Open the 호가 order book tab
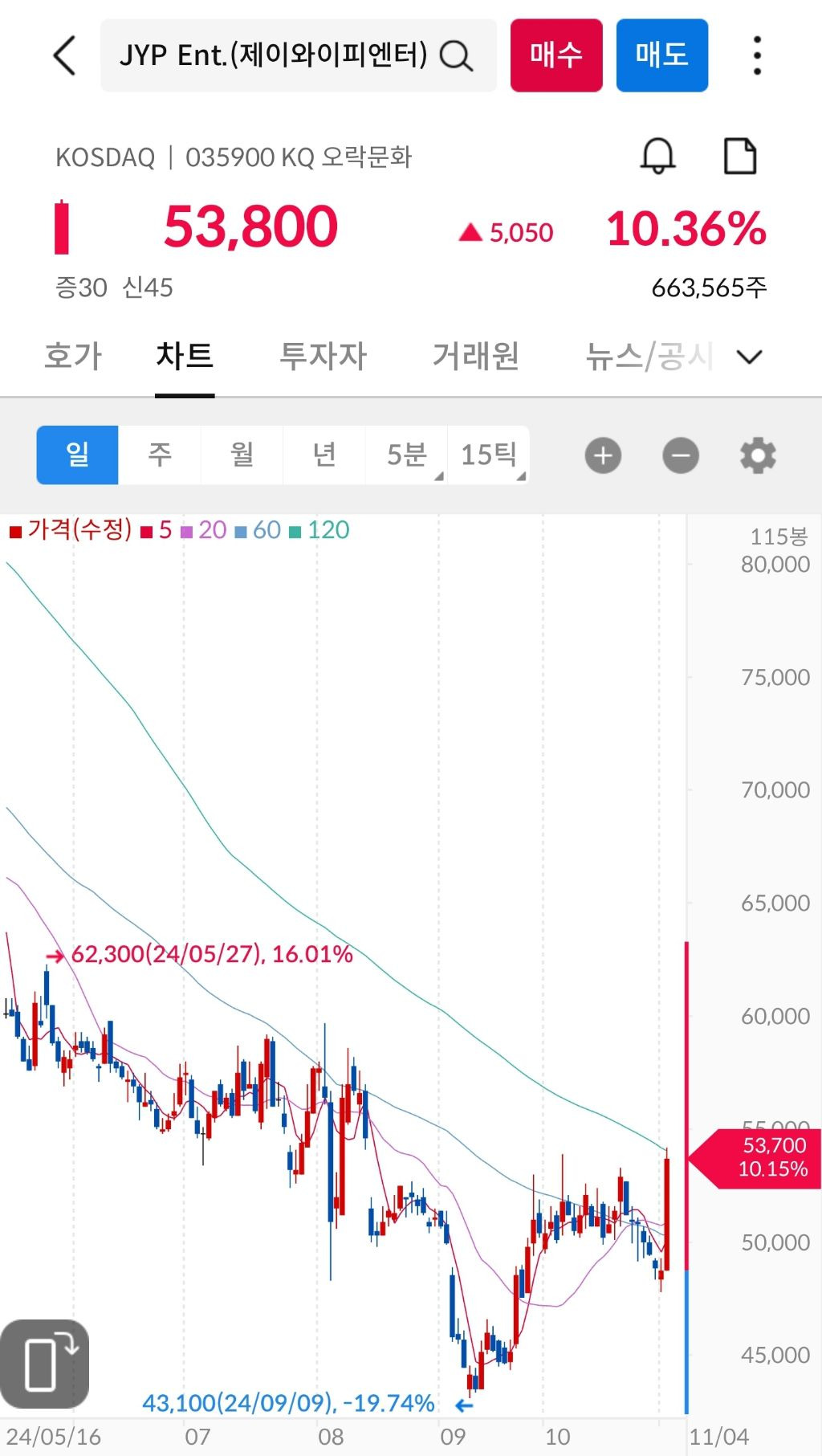Screen dimensions: 822x1456 (73, 356)
